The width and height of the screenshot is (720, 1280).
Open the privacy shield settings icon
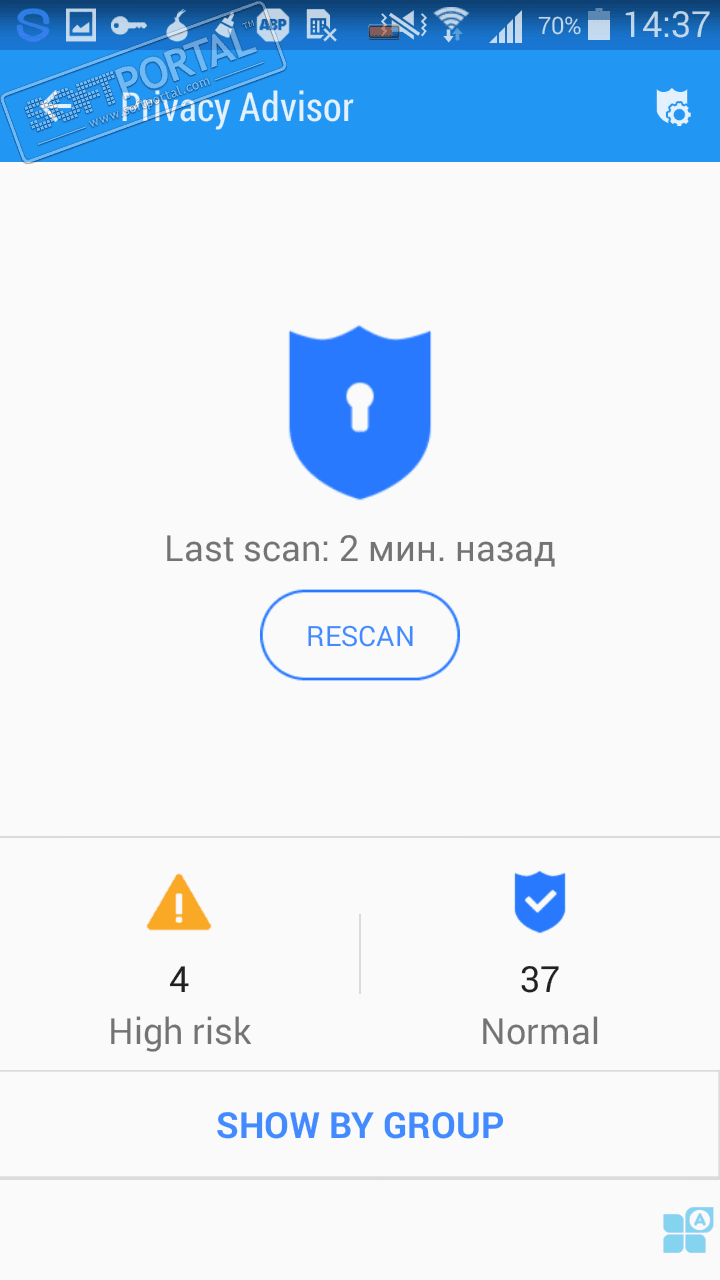[672, 107]
